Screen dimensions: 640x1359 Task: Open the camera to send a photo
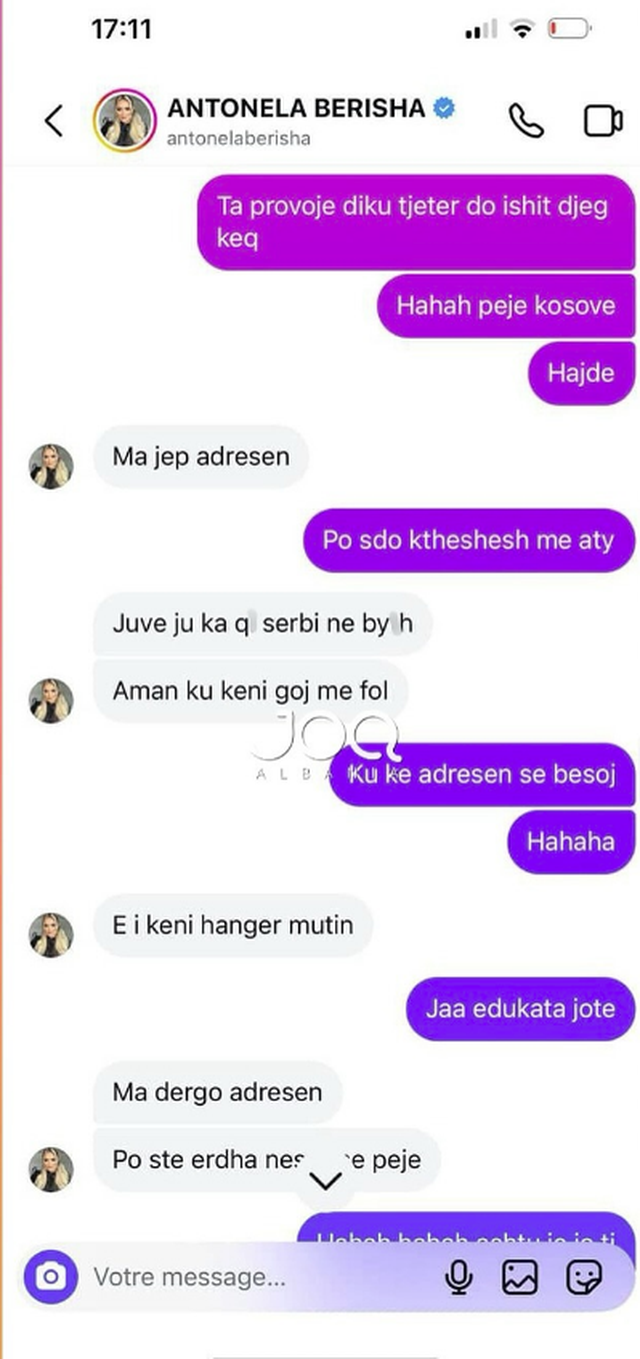pyautogui.click(x=51, y=1277)
